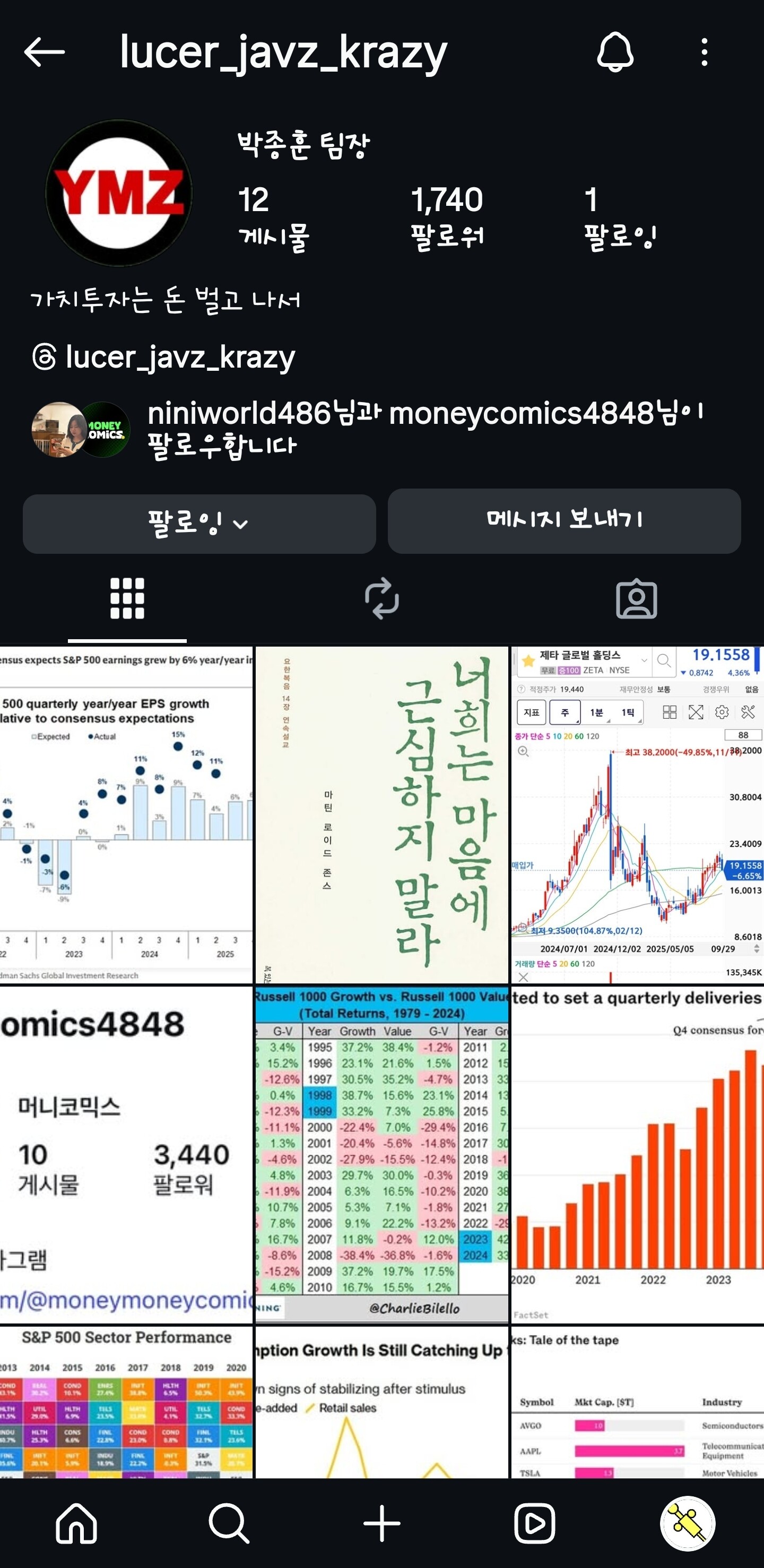Open the Search and explore tab
The height and width of the screenshot is (1568, 764).
tap(229, 1523)
